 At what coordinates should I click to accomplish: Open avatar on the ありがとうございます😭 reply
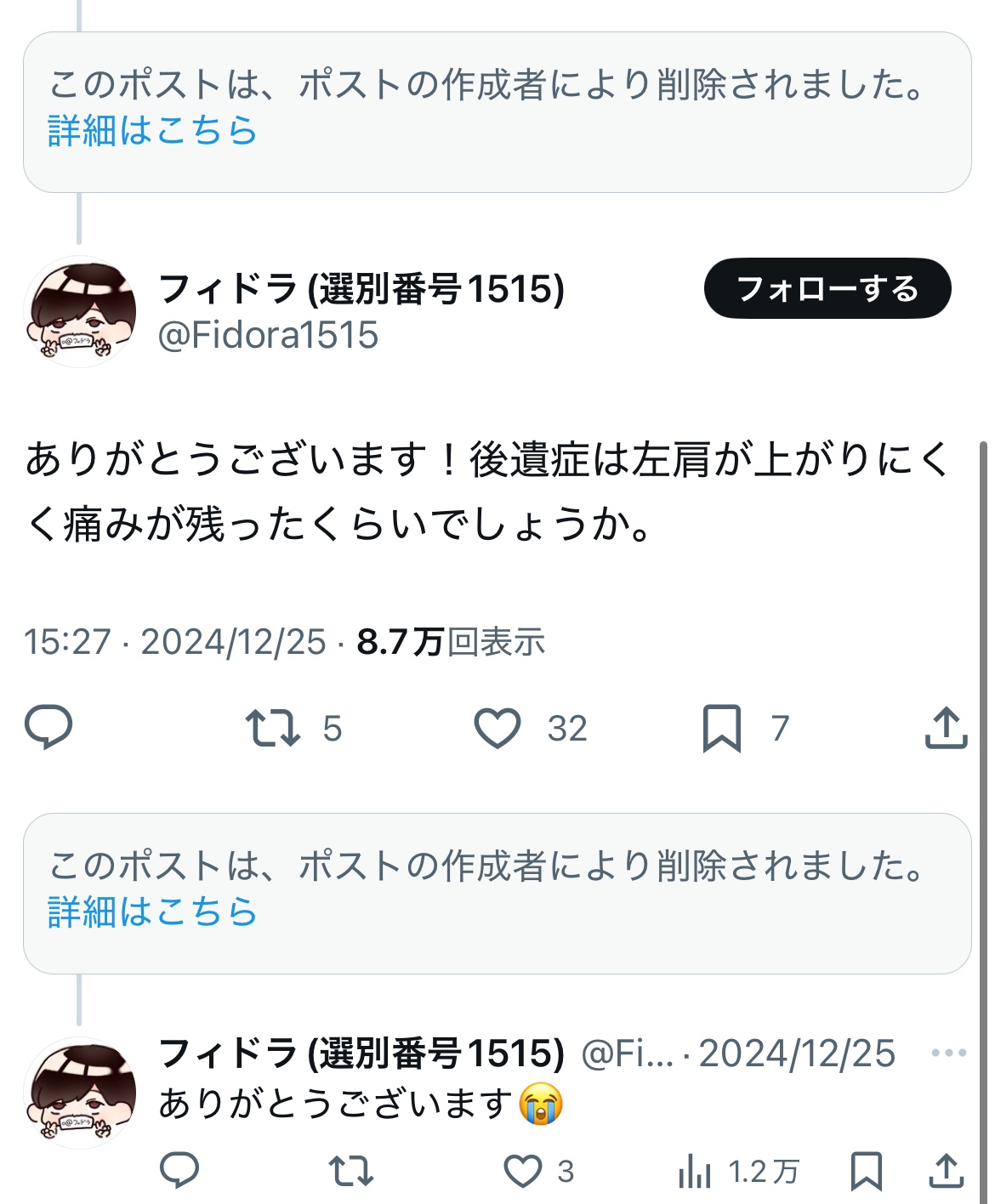80,1093
